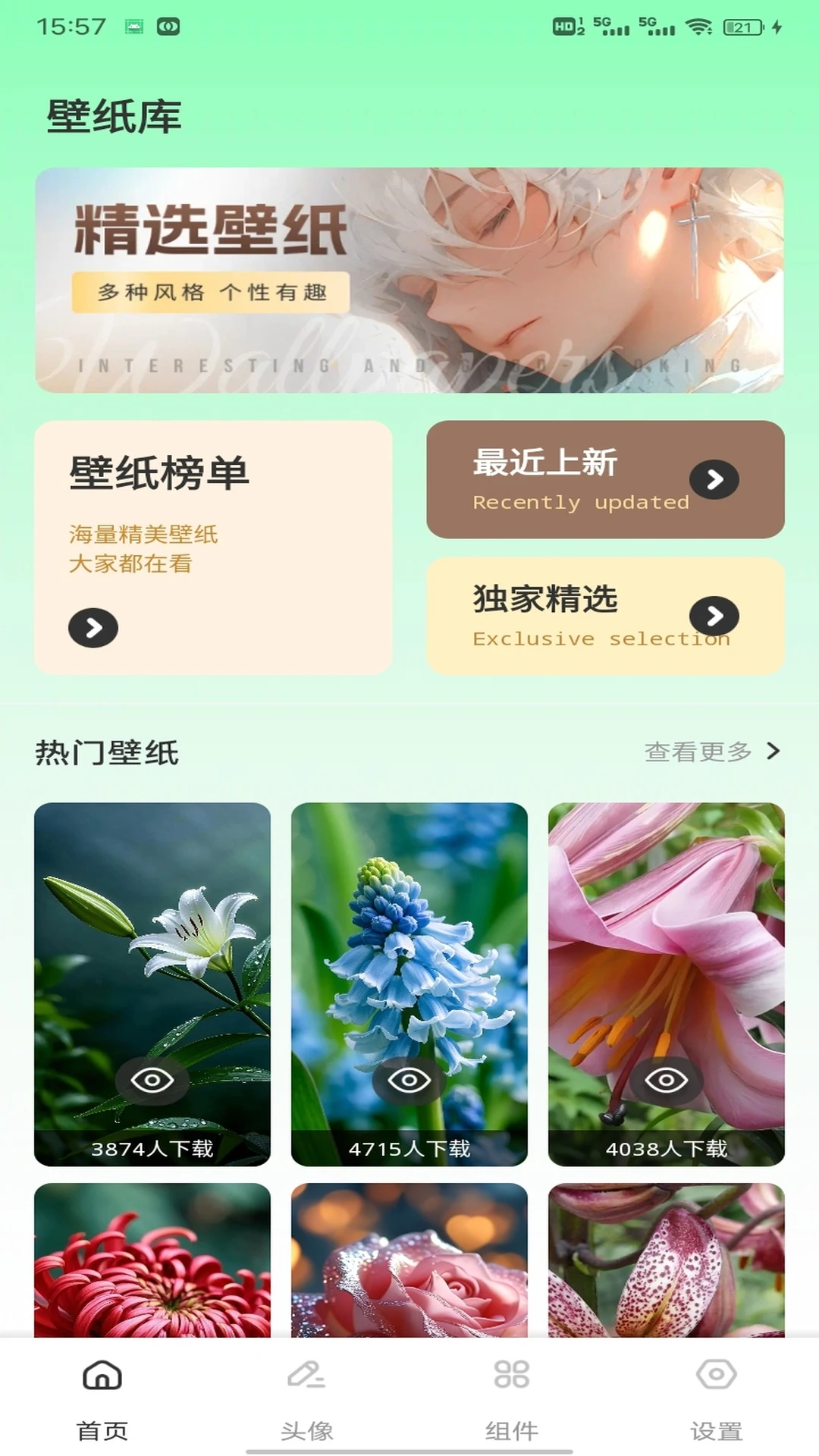Viewport: 819px width, 1456px height.
Task: Preview the white lily wallpaper via eye icon
Action: [x=154, y=1081]
